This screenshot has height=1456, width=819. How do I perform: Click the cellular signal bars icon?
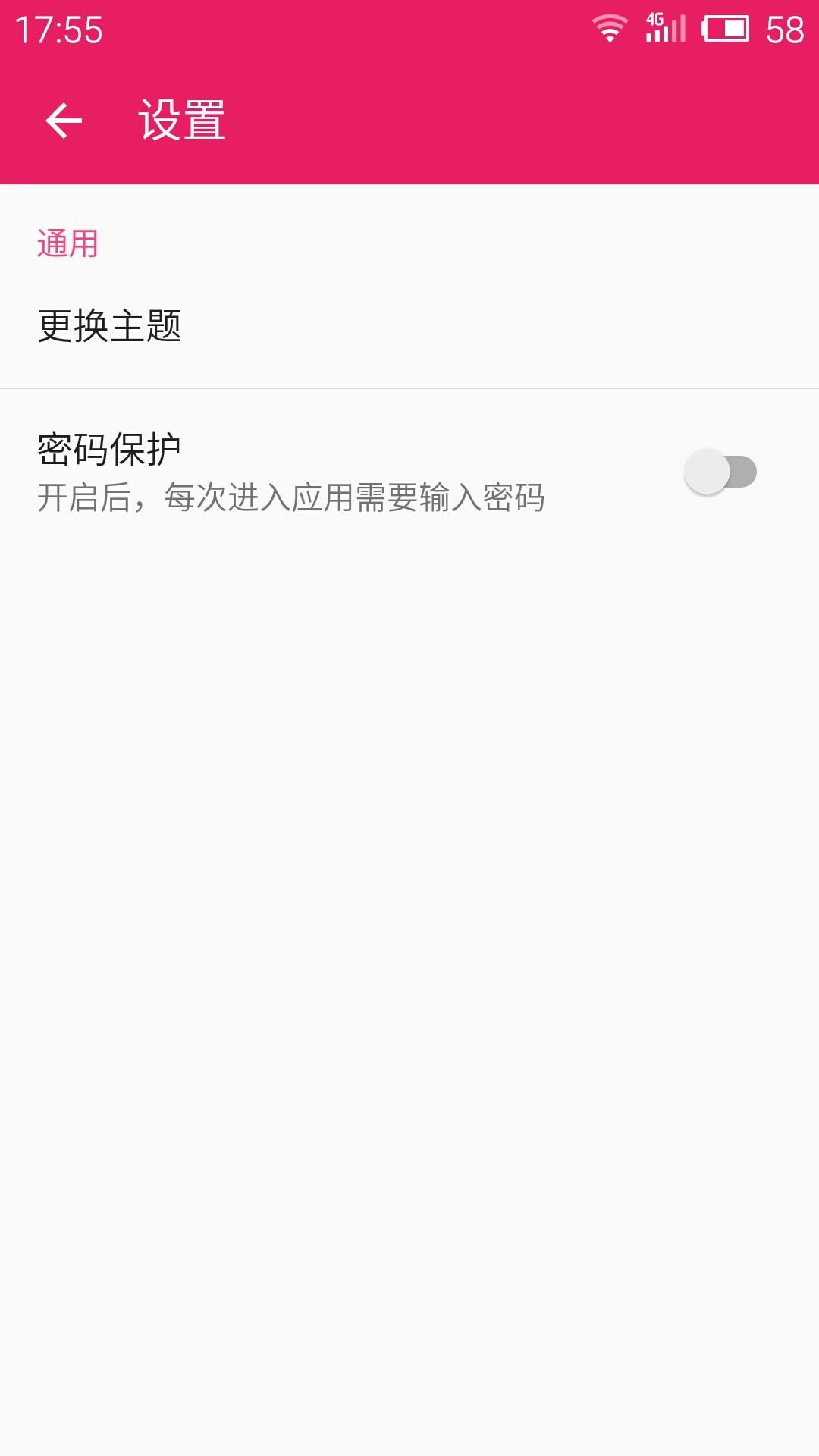[x=667, y=29]
